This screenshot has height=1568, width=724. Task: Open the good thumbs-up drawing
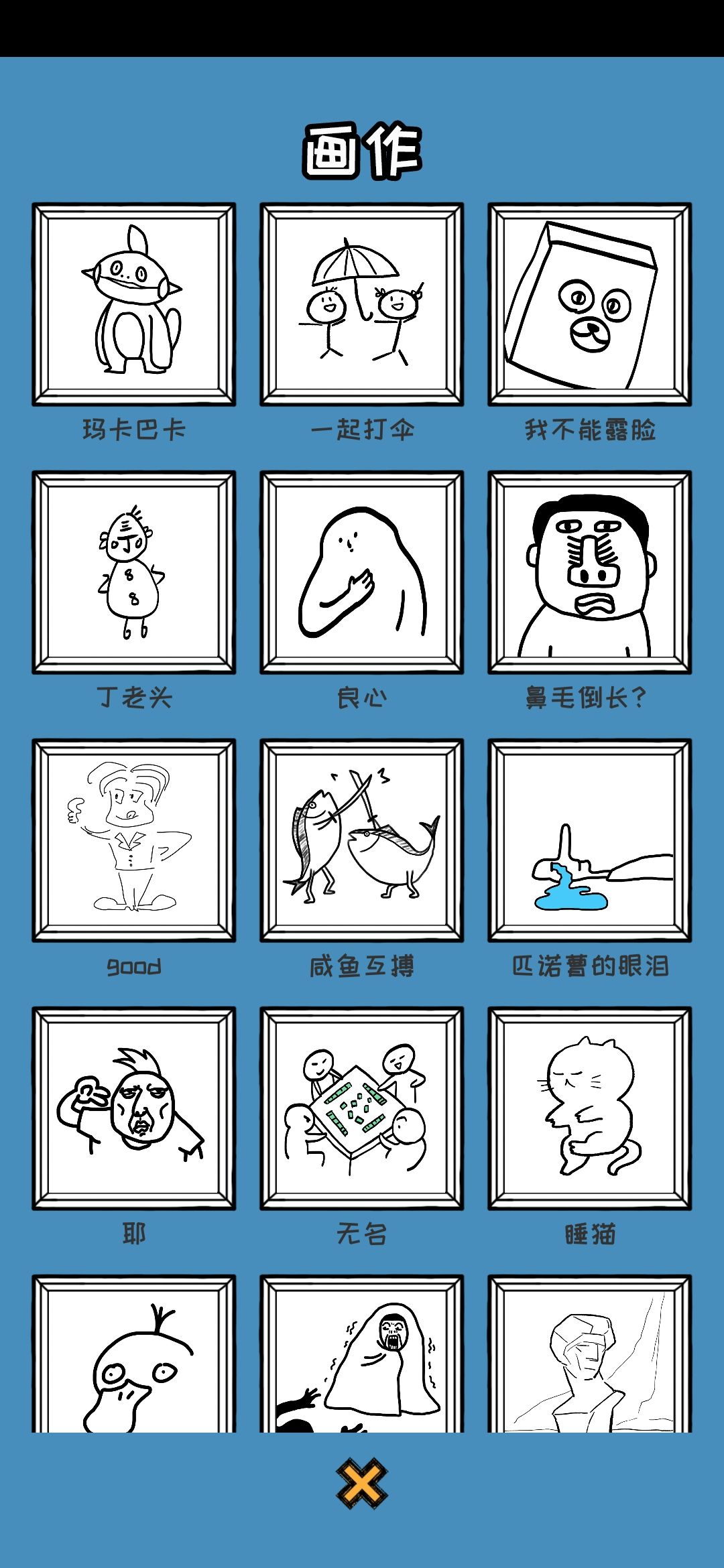pyautogui.click(x=133, y=841)
